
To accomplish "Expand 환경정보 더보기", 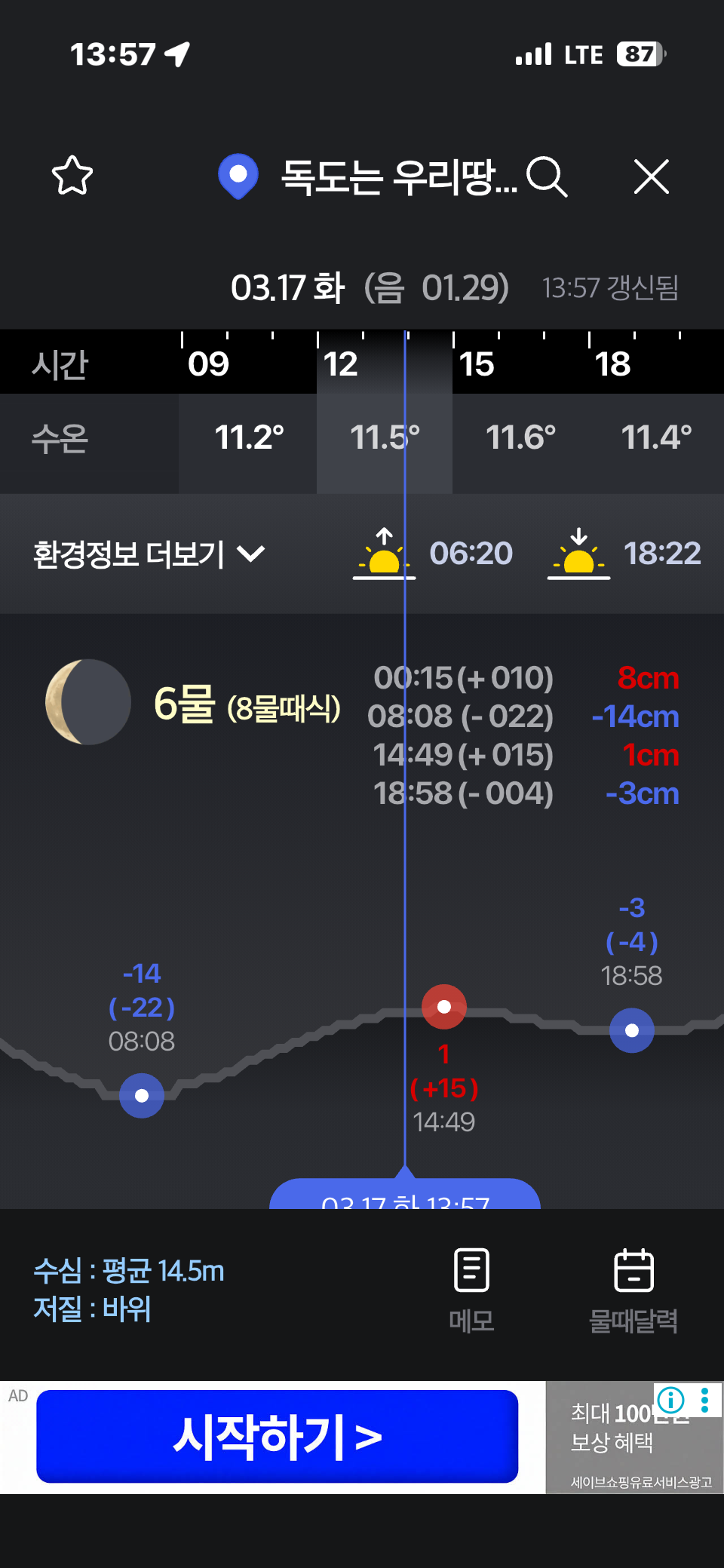I will pyautogui.click(x=149, y=554).
